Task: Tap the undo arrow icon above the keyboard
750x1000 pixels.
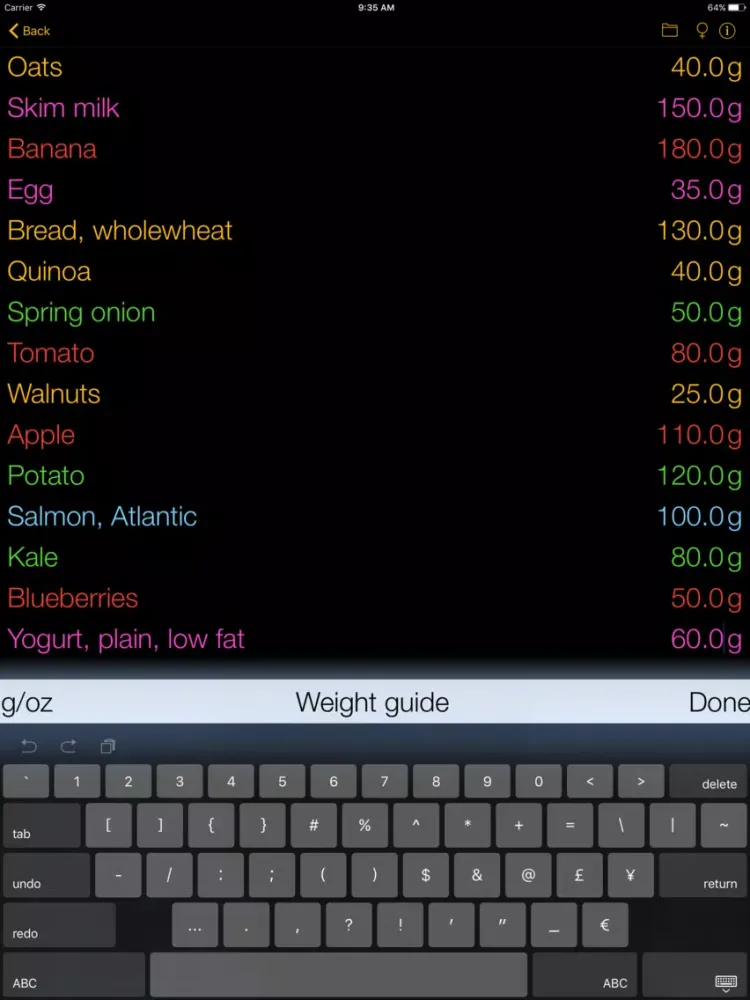Action: click(x=29, y=746)
